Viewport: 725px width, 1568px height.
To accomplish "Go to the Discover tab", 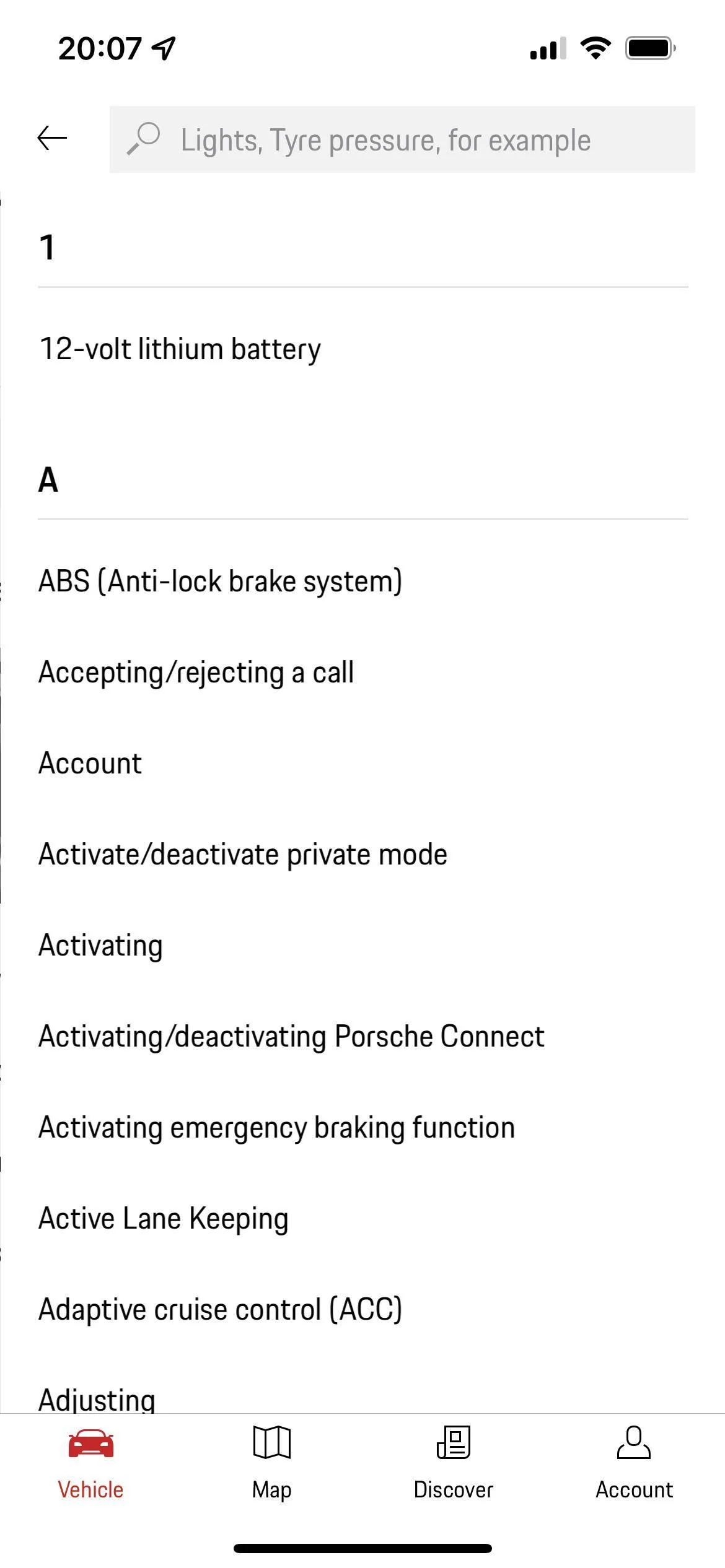I will (x=453, y=1464).
